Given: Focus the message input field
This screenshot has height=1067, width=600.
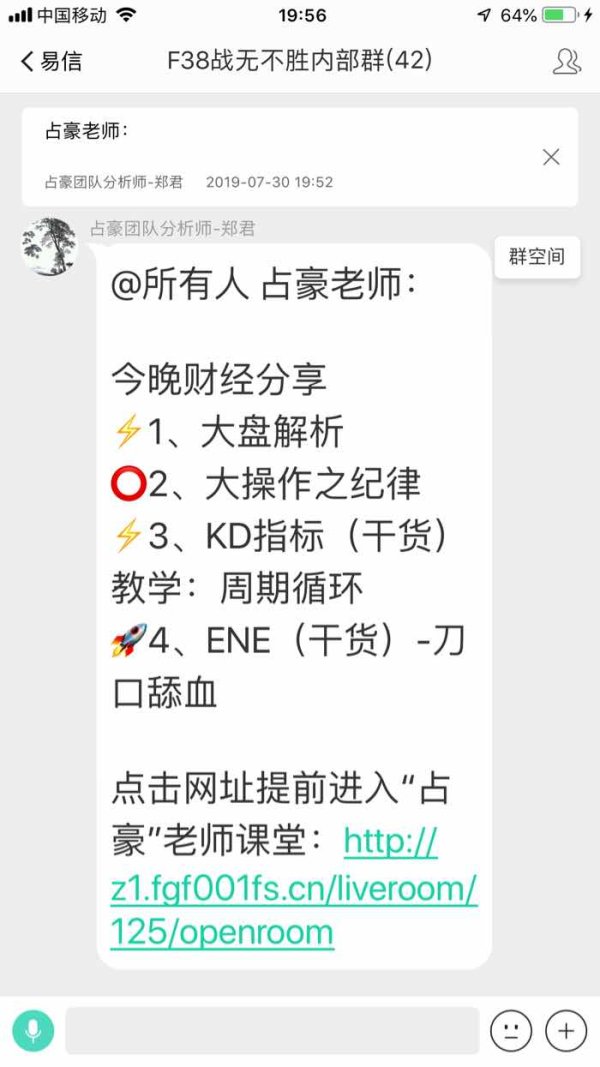Looking at the screenshot, I should tap(272, 1030).
